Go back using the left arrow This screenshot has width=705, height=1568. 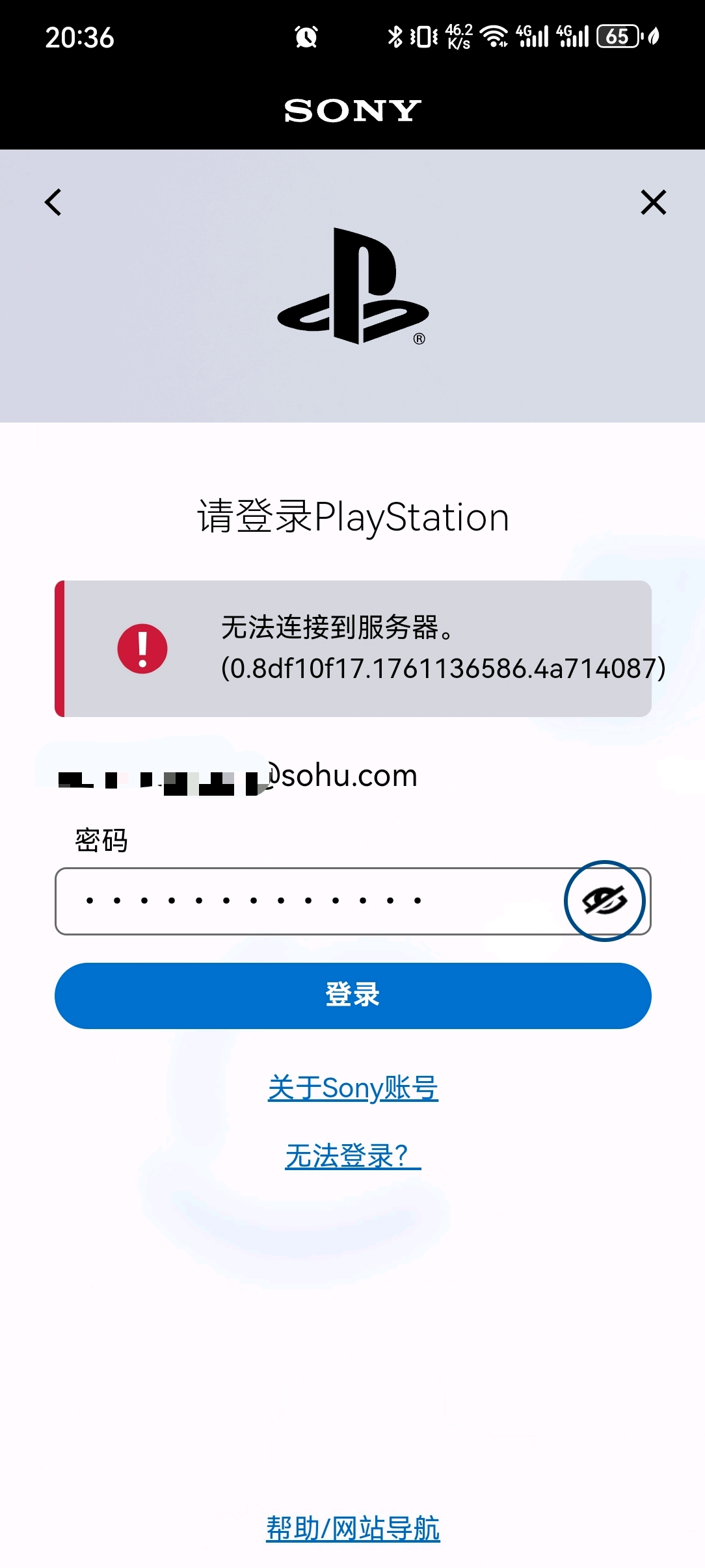point(53,202)
